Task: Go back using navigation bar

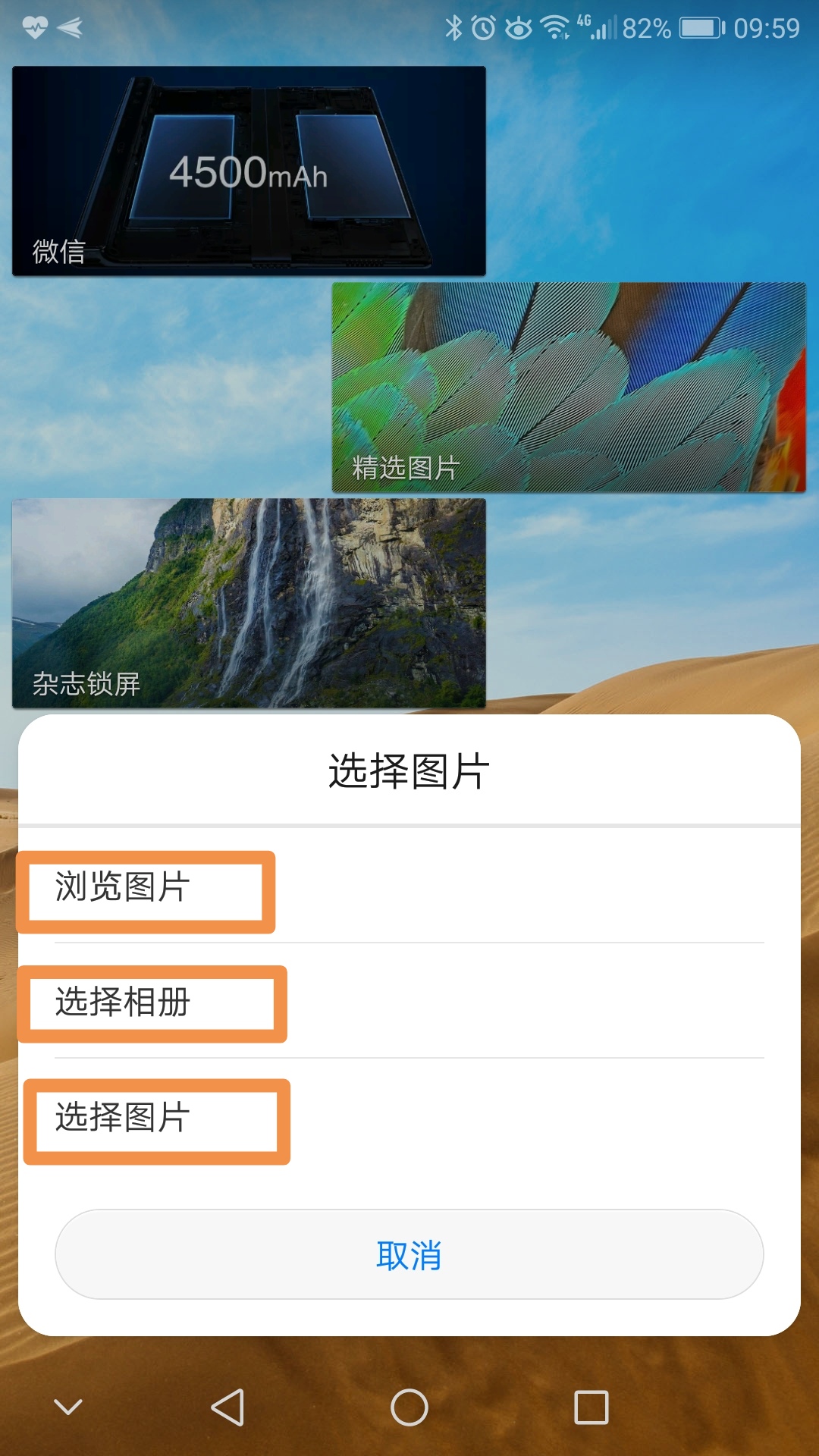Action: pyautogui.click(x=227, y=1407)
